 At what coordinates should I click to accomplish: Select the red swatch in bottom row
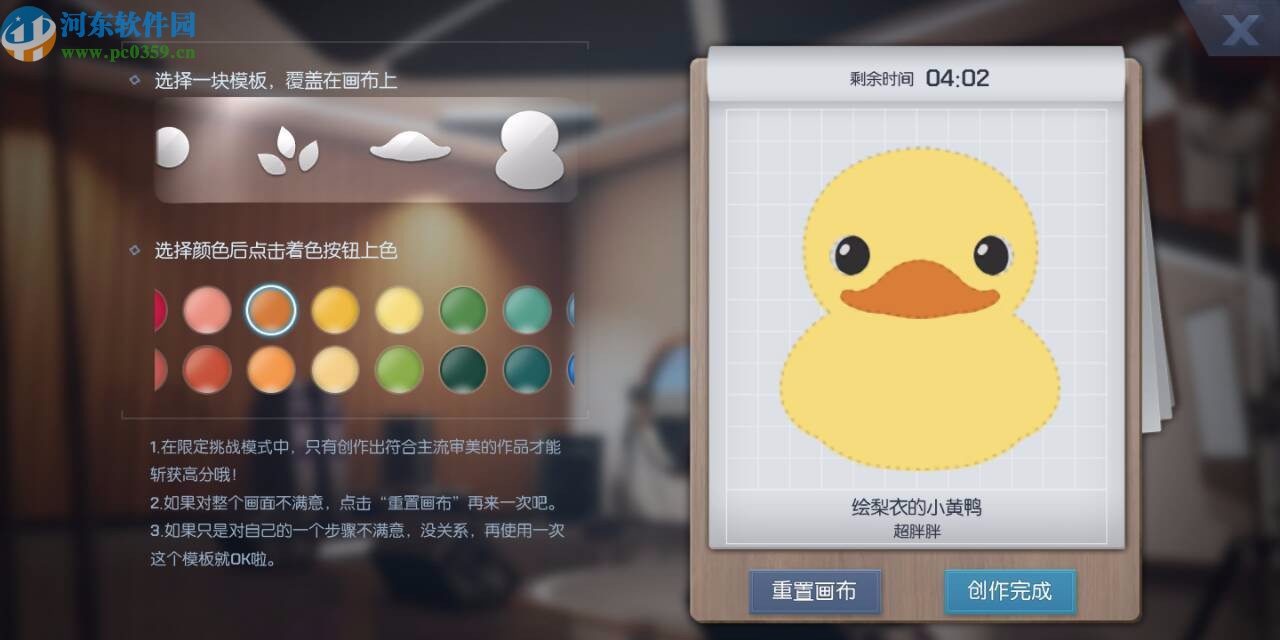pos(207,370)
